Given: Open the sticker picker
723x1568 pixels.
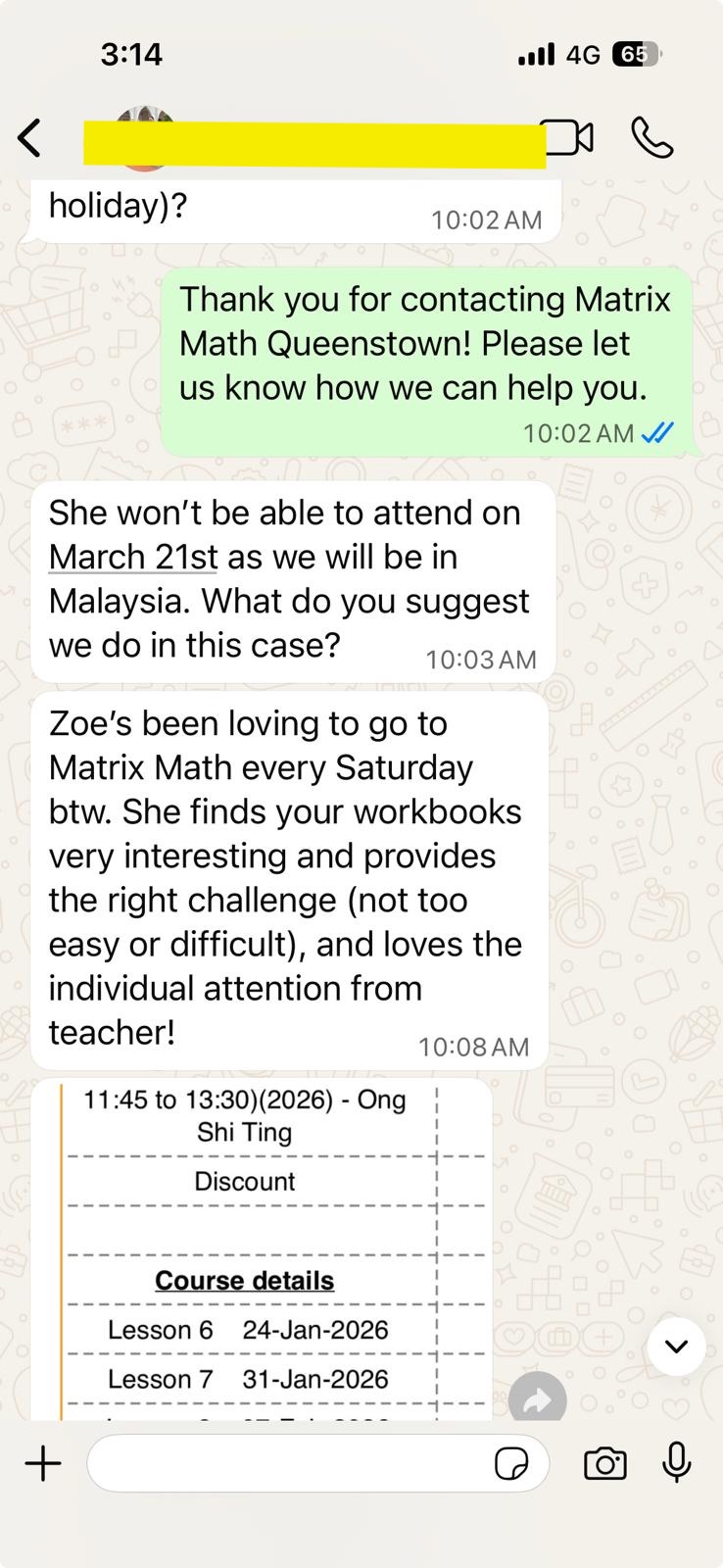Looking at the screenshot, I should 511,1464.
